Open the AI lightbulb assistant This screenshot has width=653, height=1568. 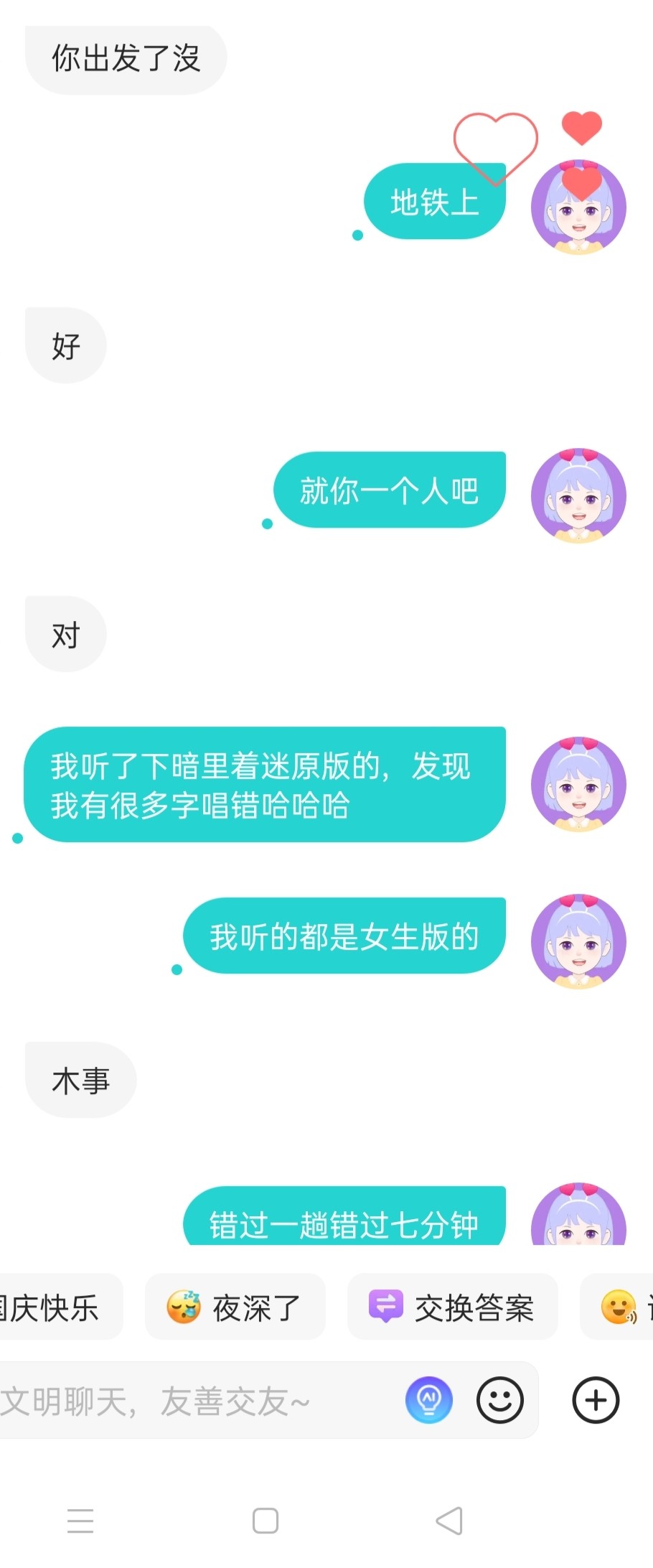[428, 1400]
